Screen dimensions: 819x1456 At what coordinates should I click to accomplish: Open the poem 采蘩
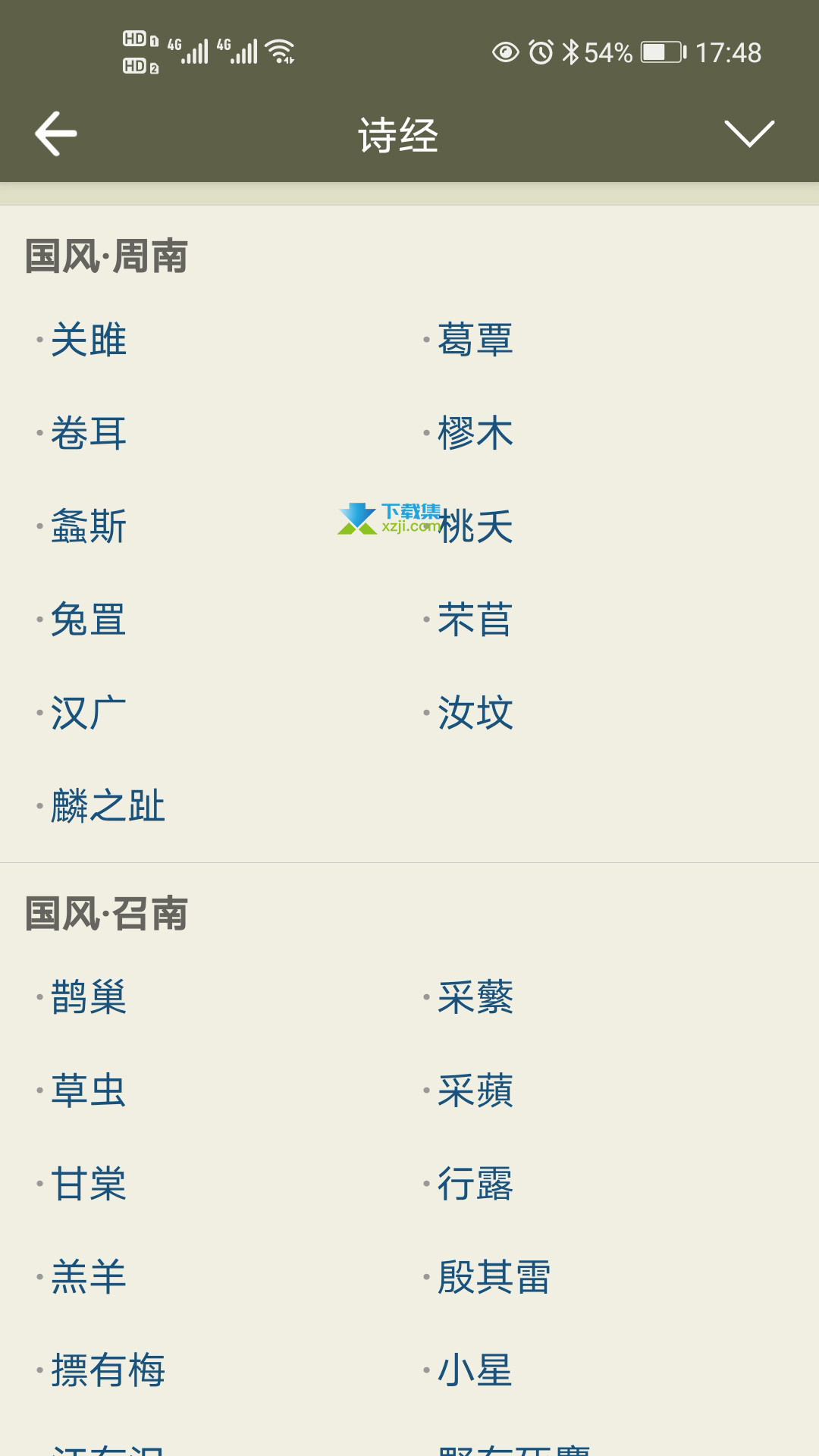[475, 997]
